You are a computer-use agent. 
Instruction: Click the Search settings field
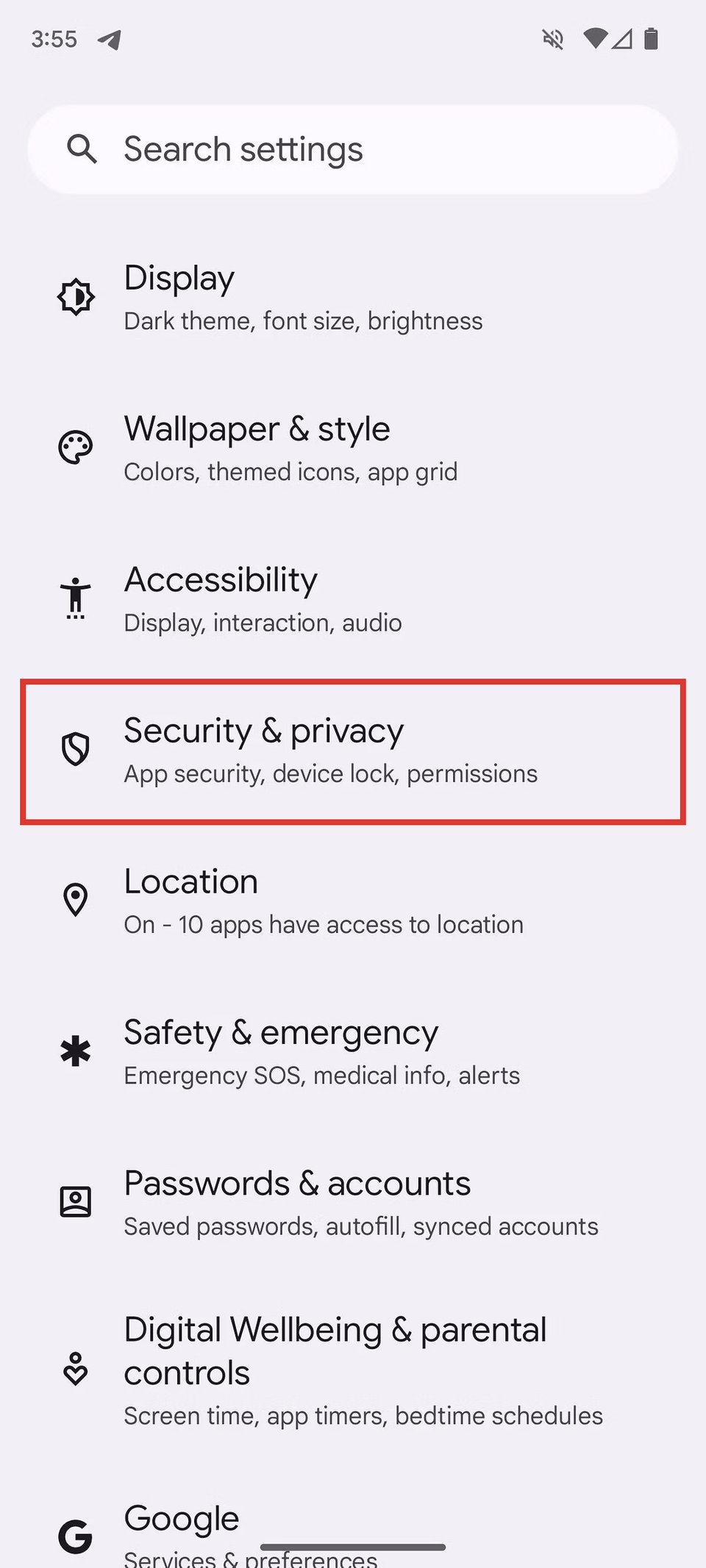[353, 149]
